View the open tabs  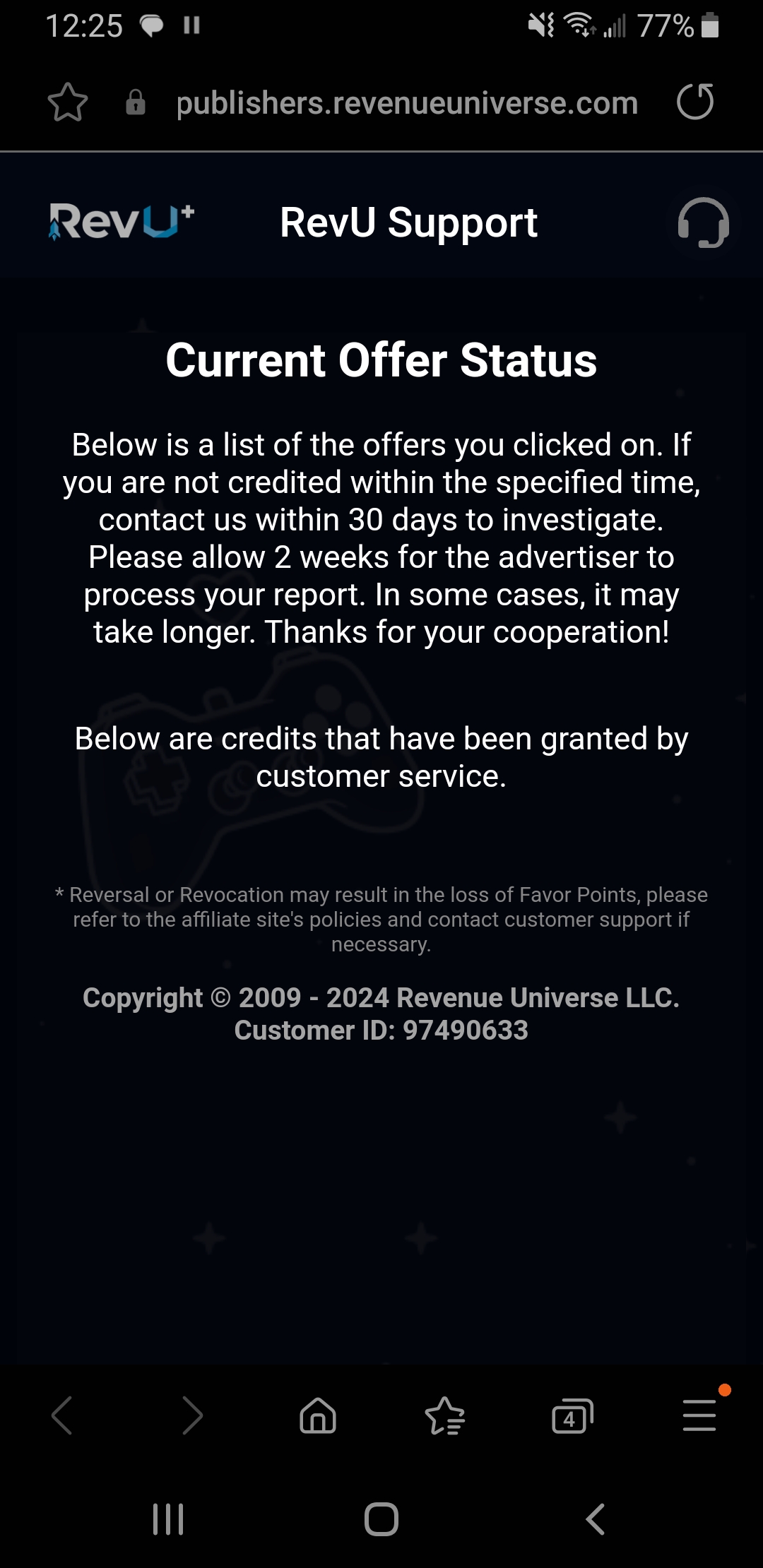click(572, 1415)
